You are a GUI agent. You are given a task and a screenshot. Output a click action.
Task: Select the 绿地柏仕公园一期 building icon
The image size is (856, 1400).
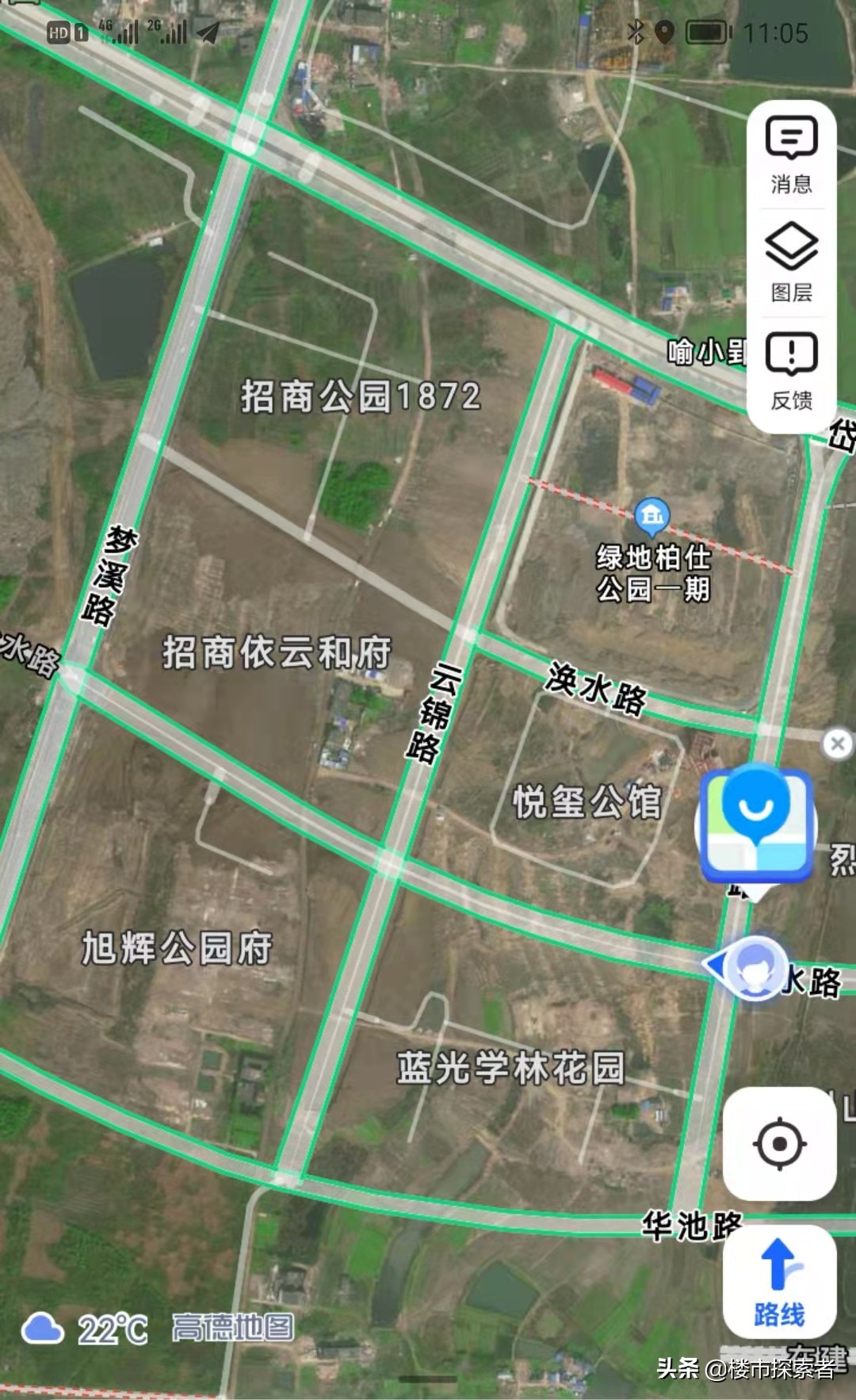tap(652, 517)
